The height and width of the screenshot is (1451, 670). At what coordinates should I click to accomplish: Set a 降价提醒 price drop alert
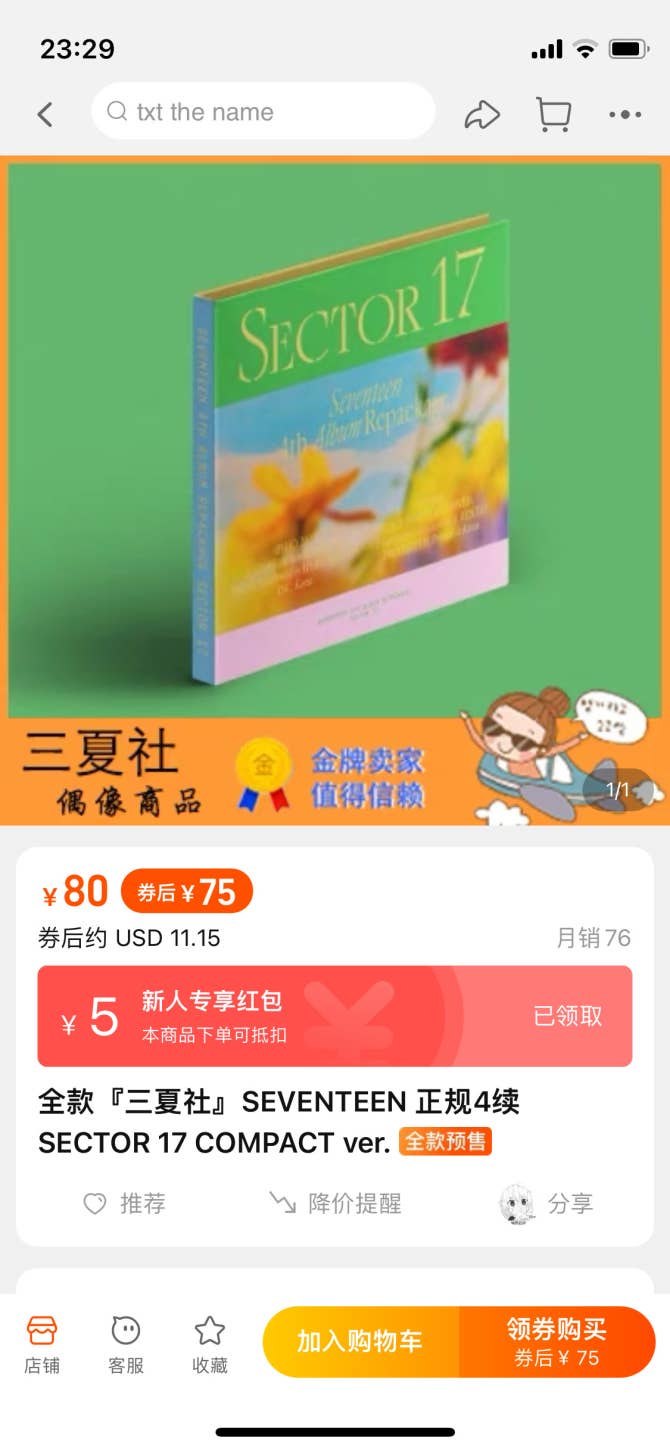pyautogui.click(x=336, y=1203)
